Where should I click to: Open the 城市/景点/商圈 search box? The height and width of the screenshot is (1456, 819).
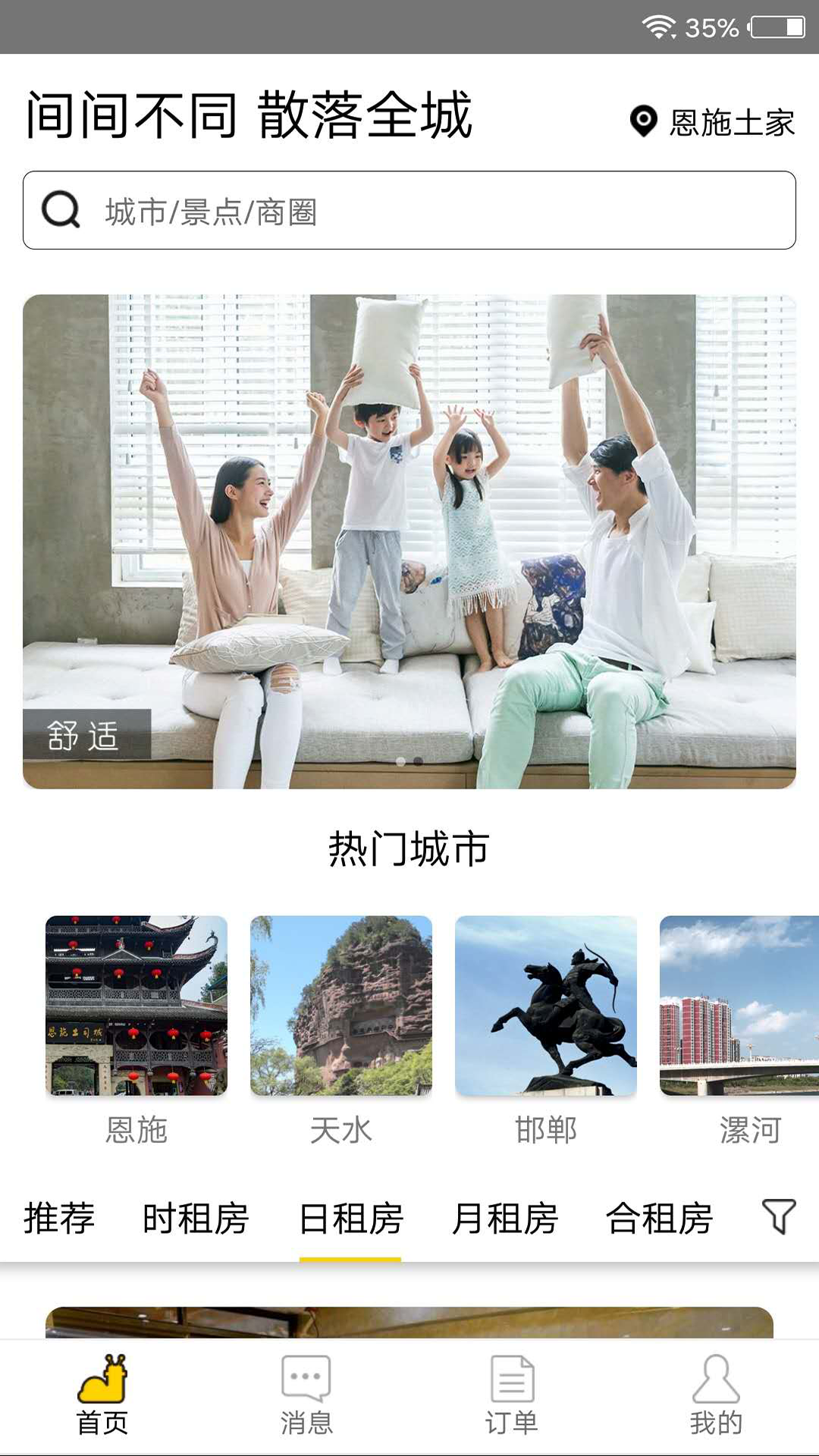pyautogui.click(x=409, y=210)
